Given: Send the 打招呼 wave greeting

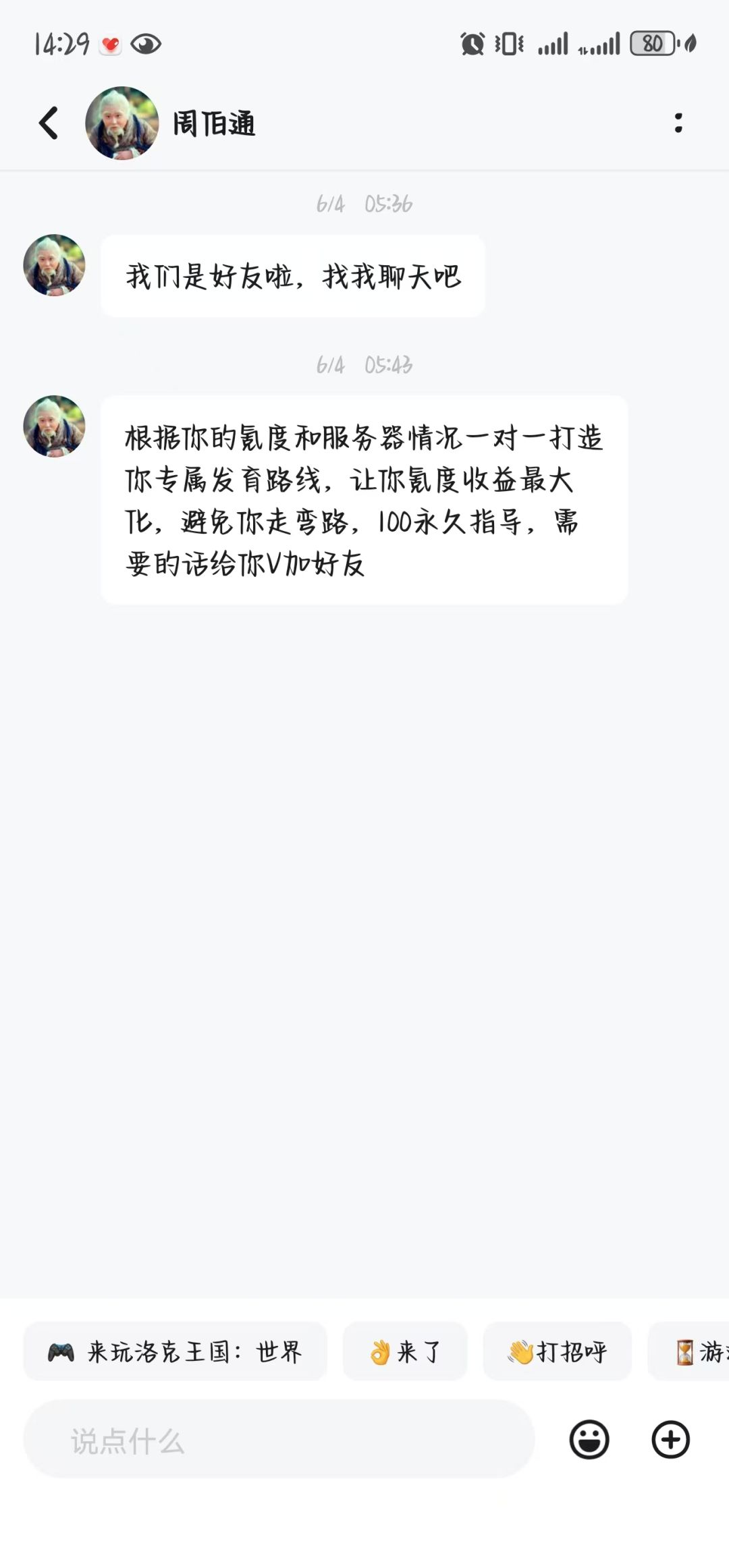Looking at the screenshot, I should [x=558, y=1351].
